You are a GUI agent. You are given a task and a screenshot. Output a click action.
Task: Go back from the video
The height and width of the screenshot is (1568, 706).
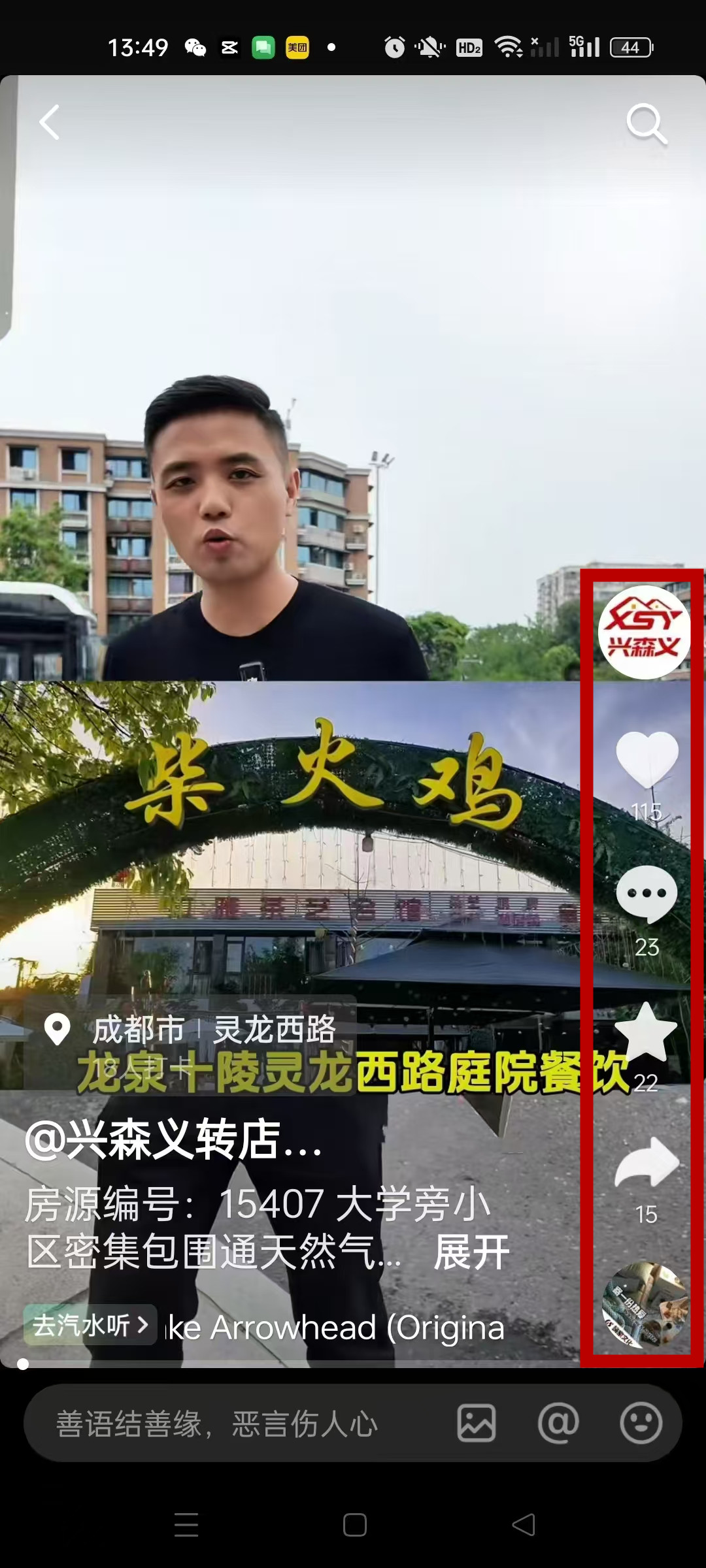(x=50, y=122)
